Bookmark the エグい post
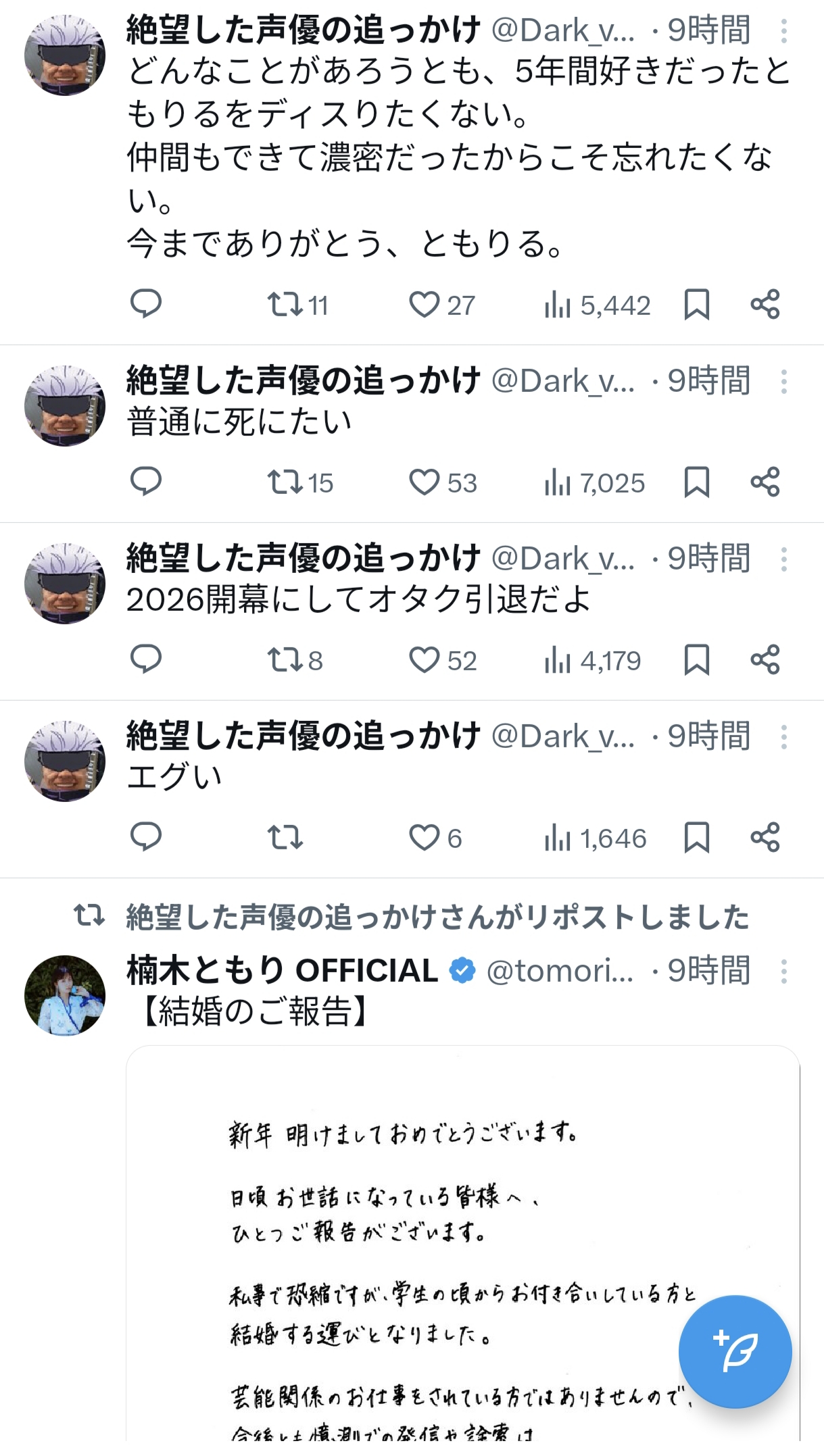This screenshot has width=824, height=1456. [x=696, y=838]
